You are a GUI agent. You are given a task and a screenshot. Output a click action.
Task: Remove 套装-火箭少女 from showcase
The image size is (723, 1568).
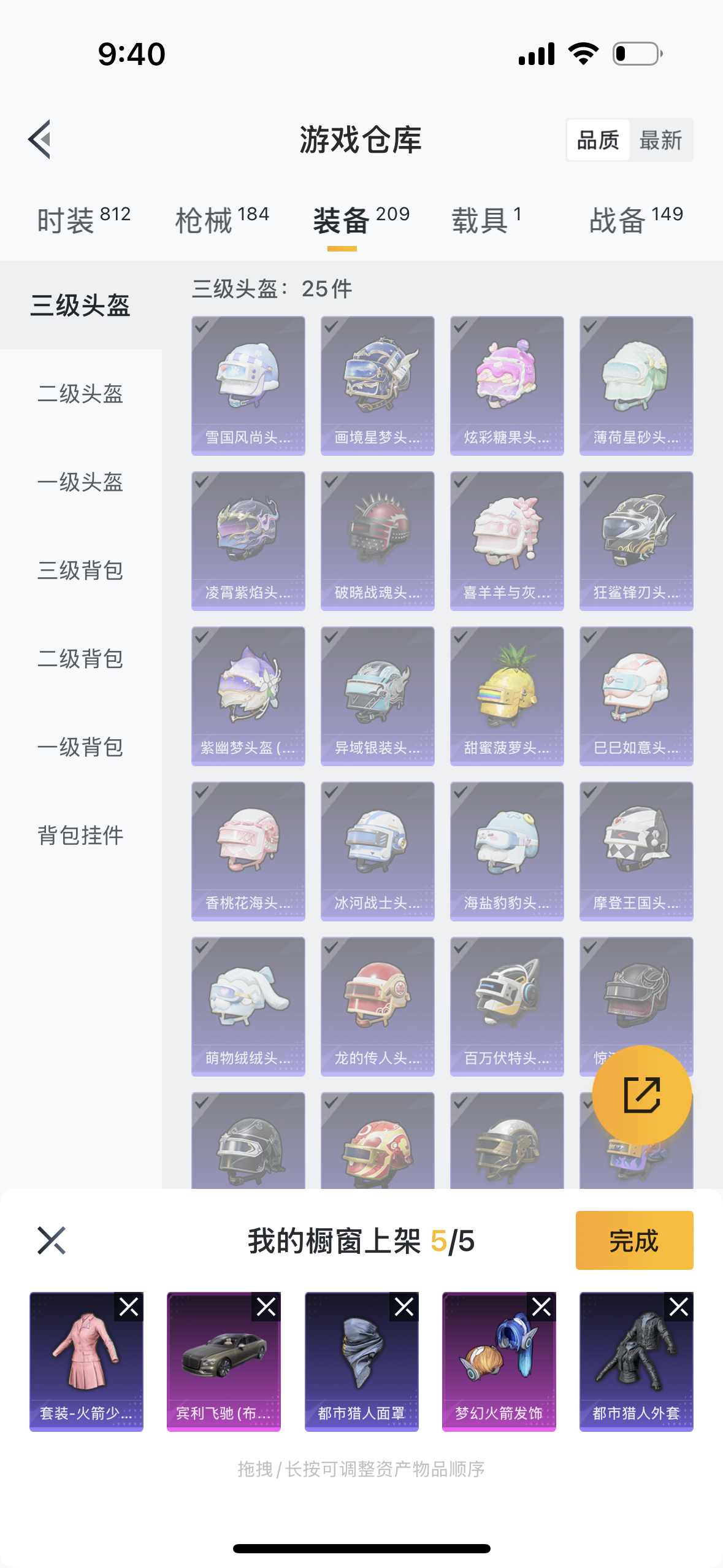(x=129, y=1307)
